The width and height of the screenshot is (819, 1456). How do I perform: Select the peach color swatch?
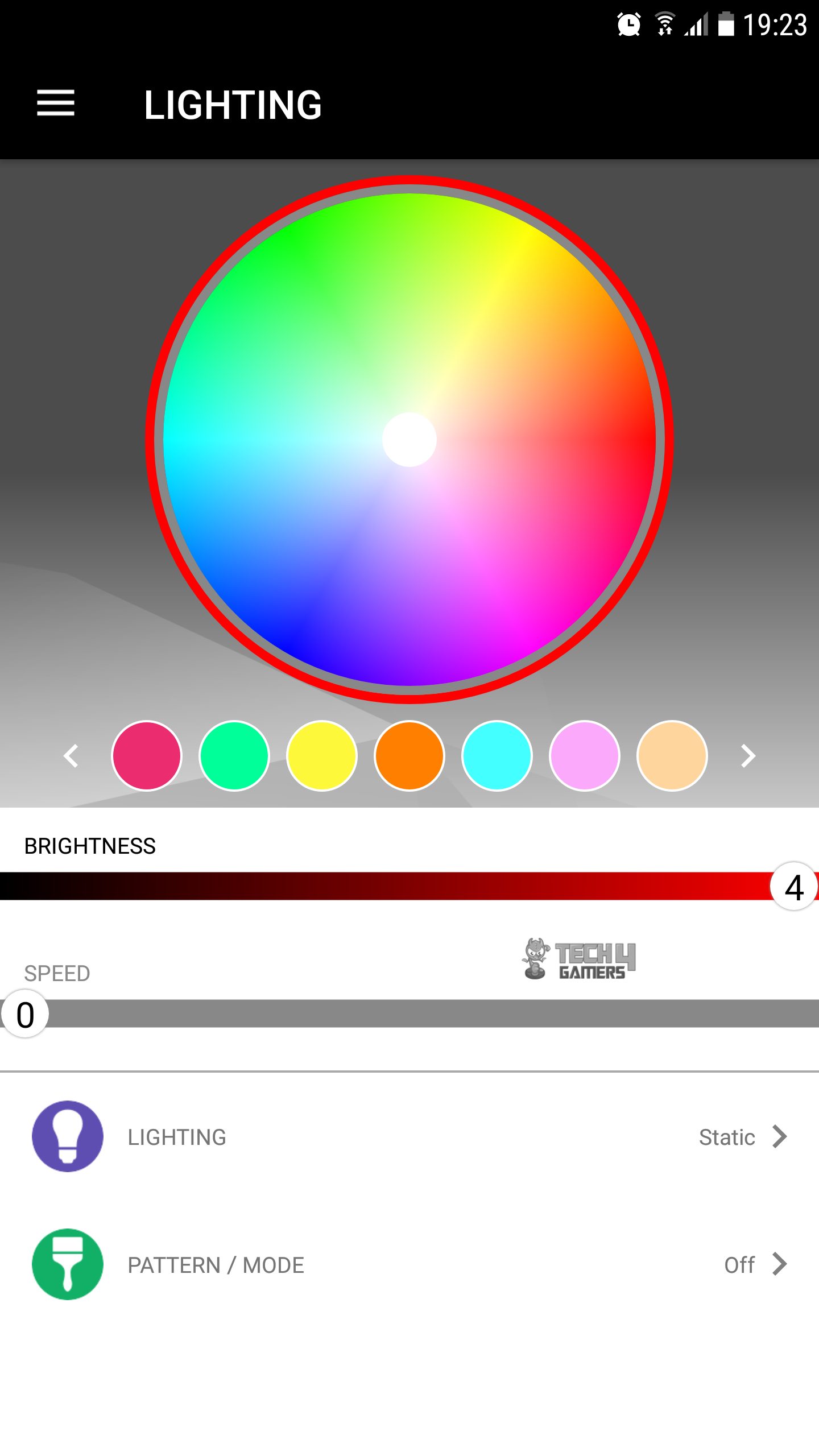click(672, 756)
